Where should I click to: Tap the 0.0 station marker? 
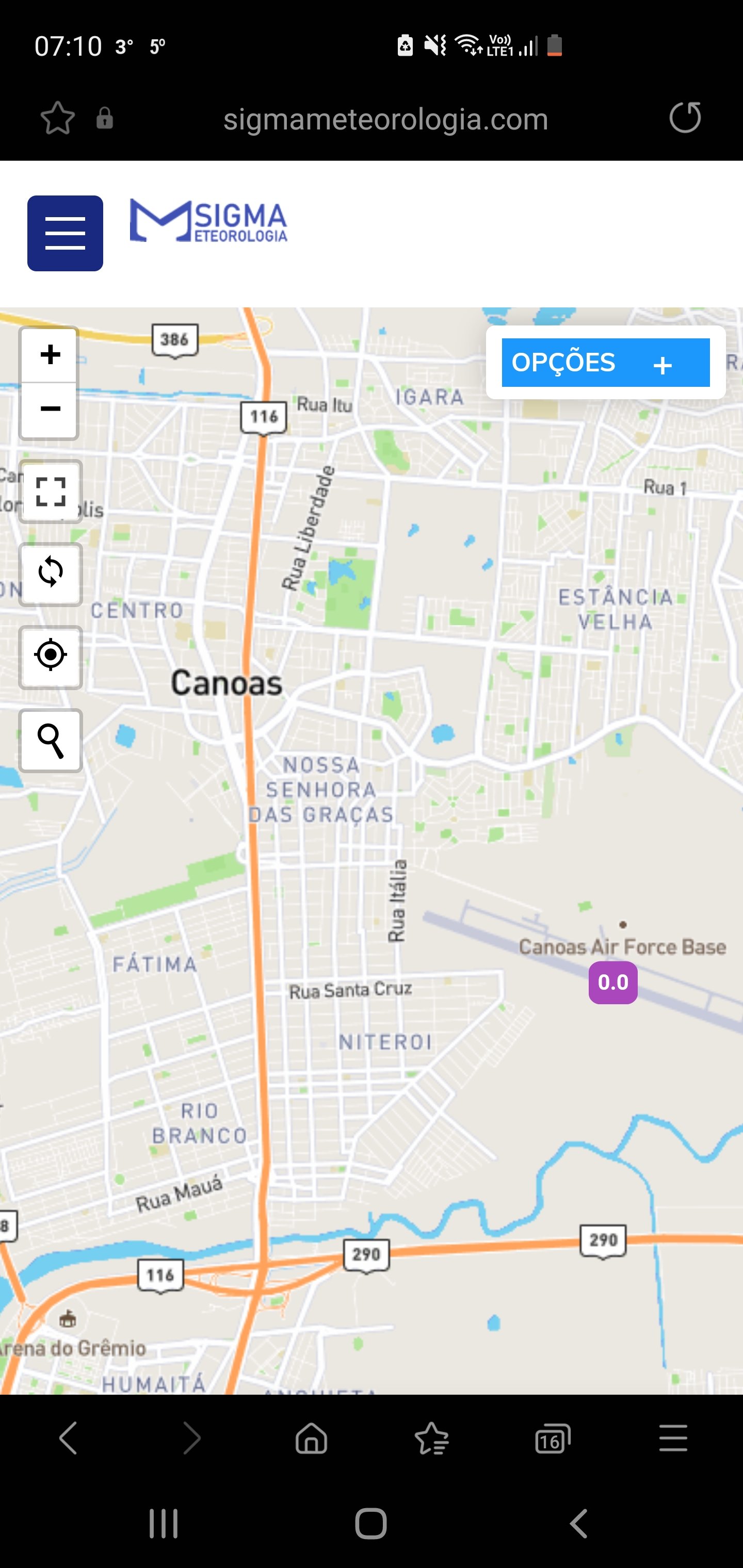coord(612,982)
